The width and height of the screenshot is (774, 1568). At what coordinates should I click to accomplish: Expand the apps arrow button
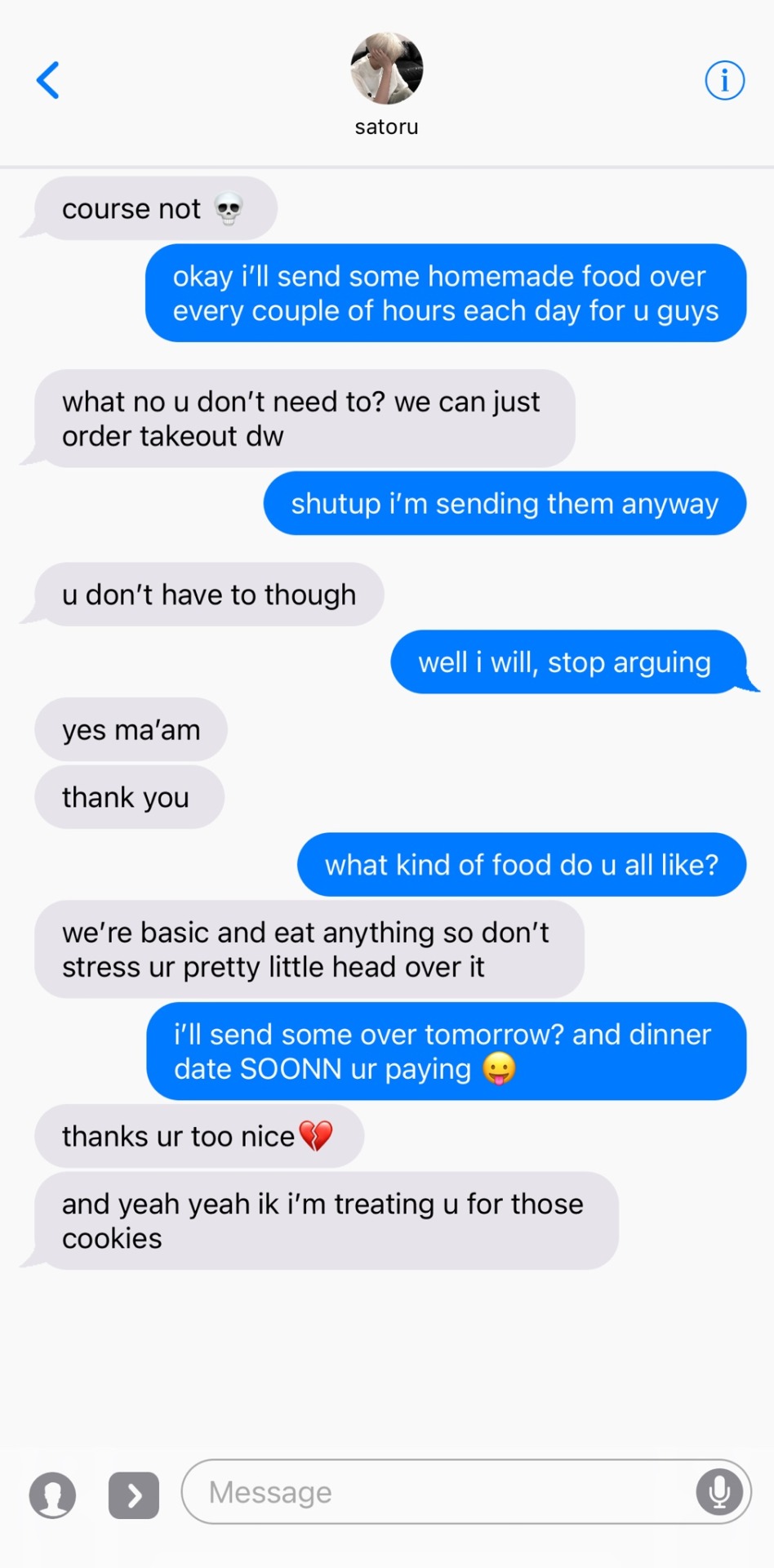(x=134, y=1495)
